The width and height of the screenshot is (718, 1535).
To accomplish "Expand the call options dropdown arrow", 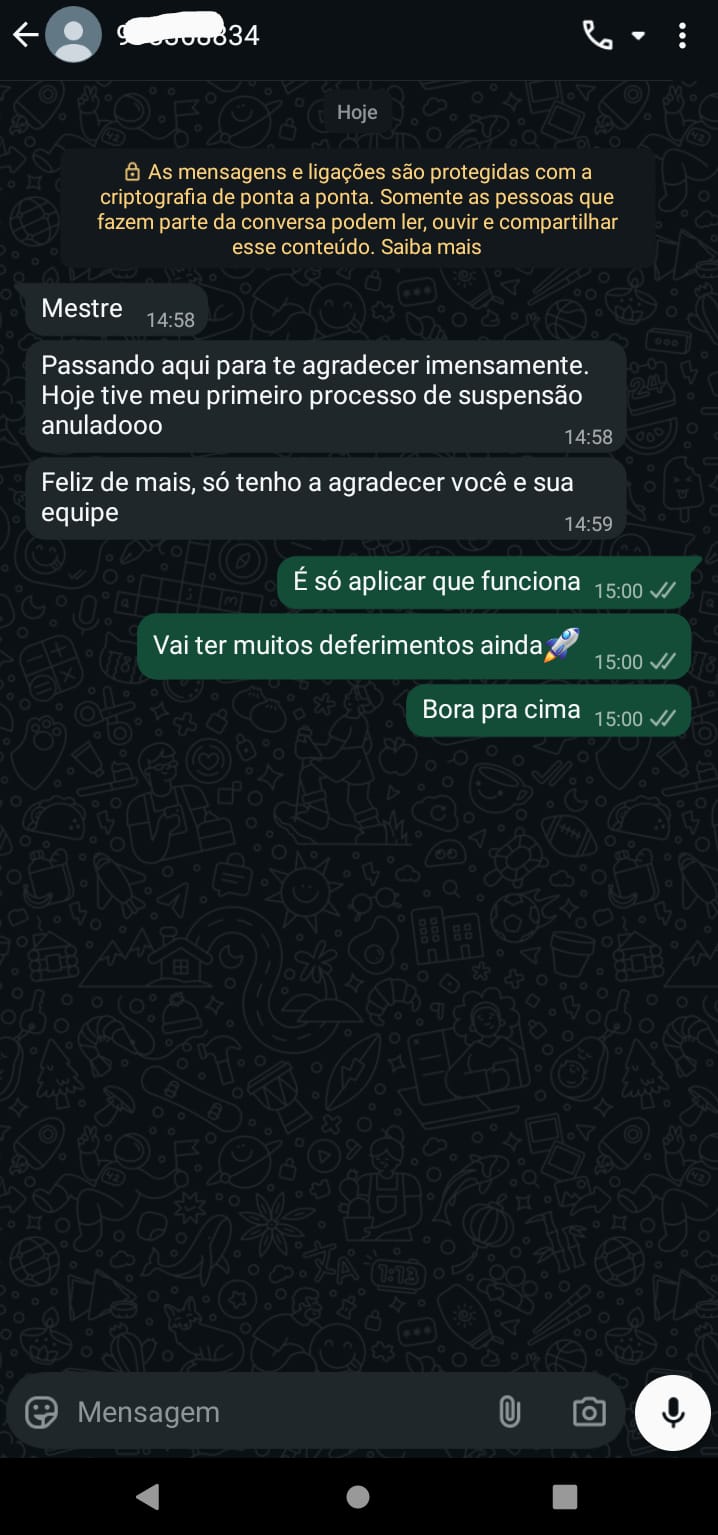I will (x=638, y=37).
